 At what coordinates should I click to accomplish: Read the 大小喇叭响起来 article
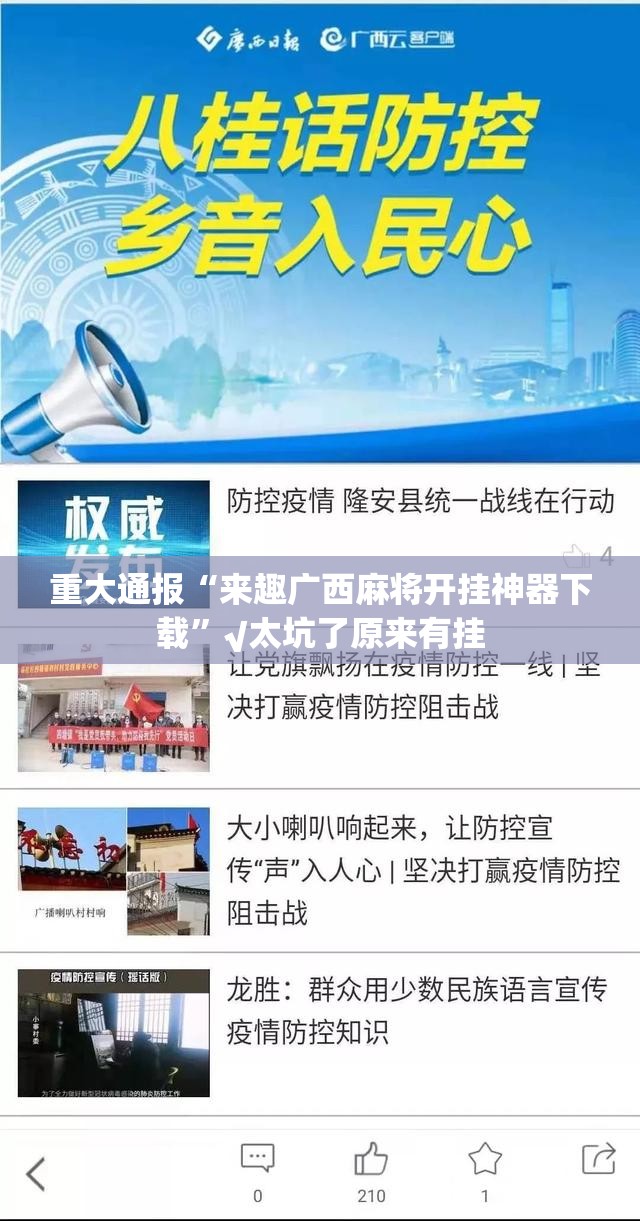click(422, 869)
